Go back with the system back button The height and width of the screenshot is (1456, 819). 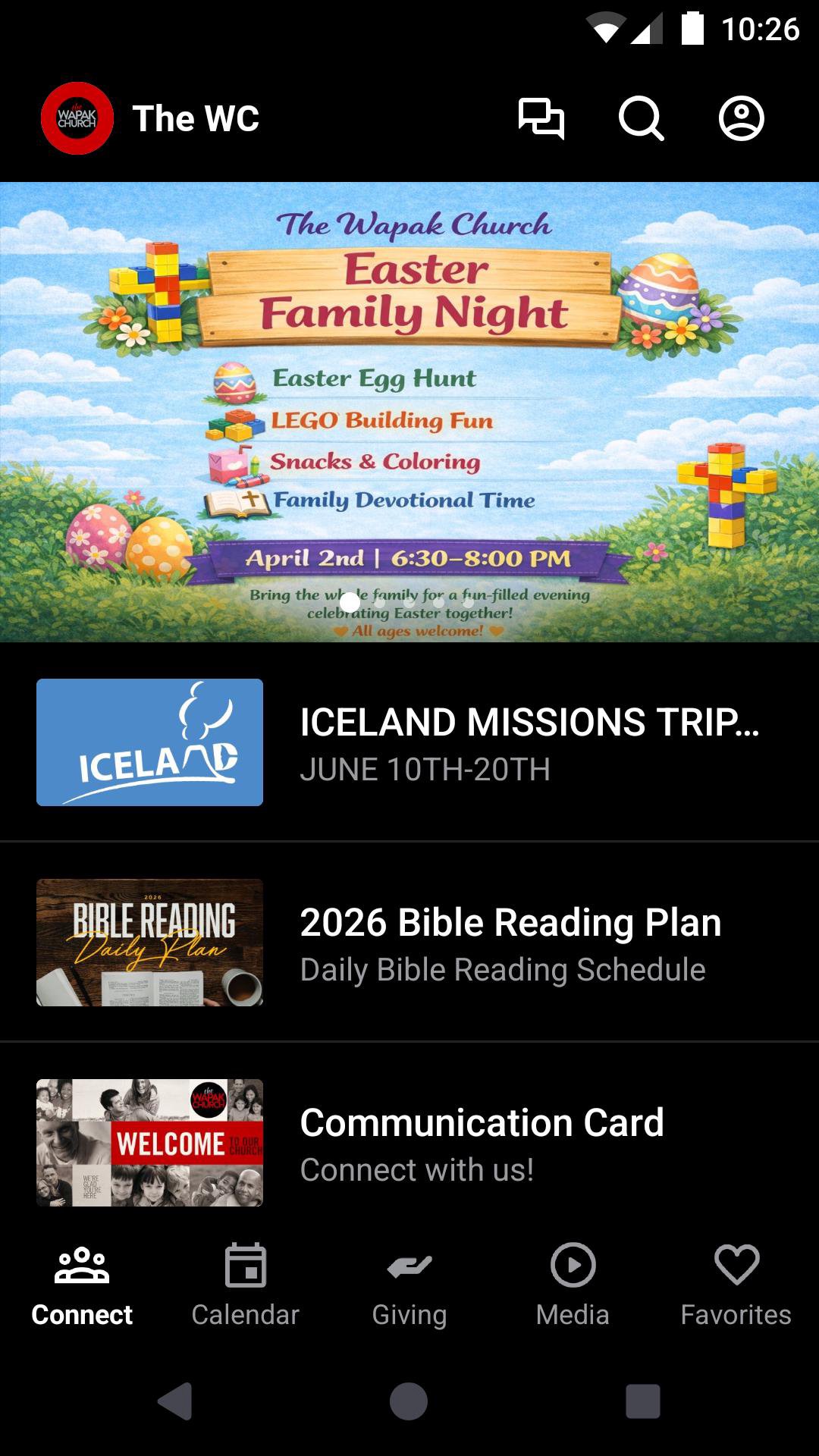click(x=175, y=1401)
